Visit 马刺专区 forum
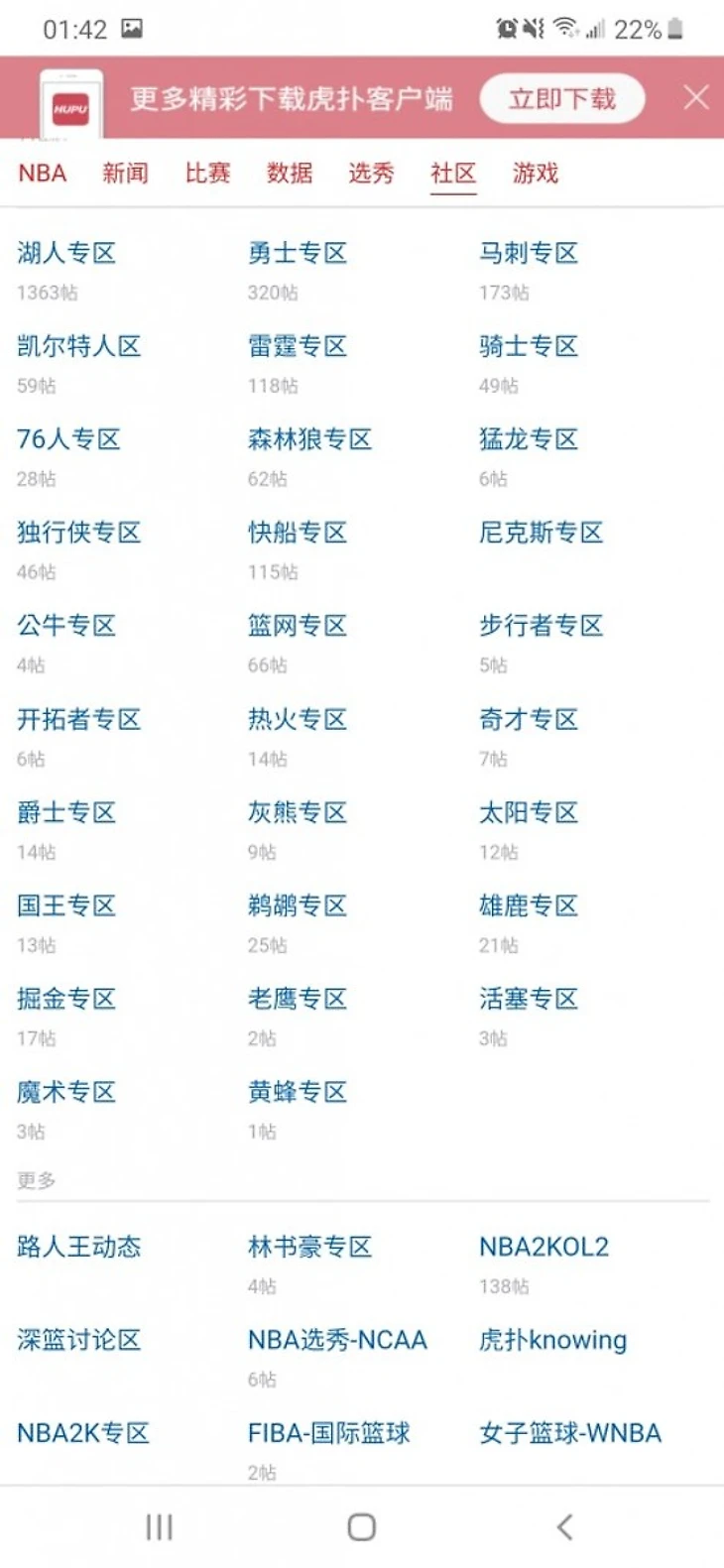Image resolution: width=724 pixels, height=1568 pixels. coord(529,254)
